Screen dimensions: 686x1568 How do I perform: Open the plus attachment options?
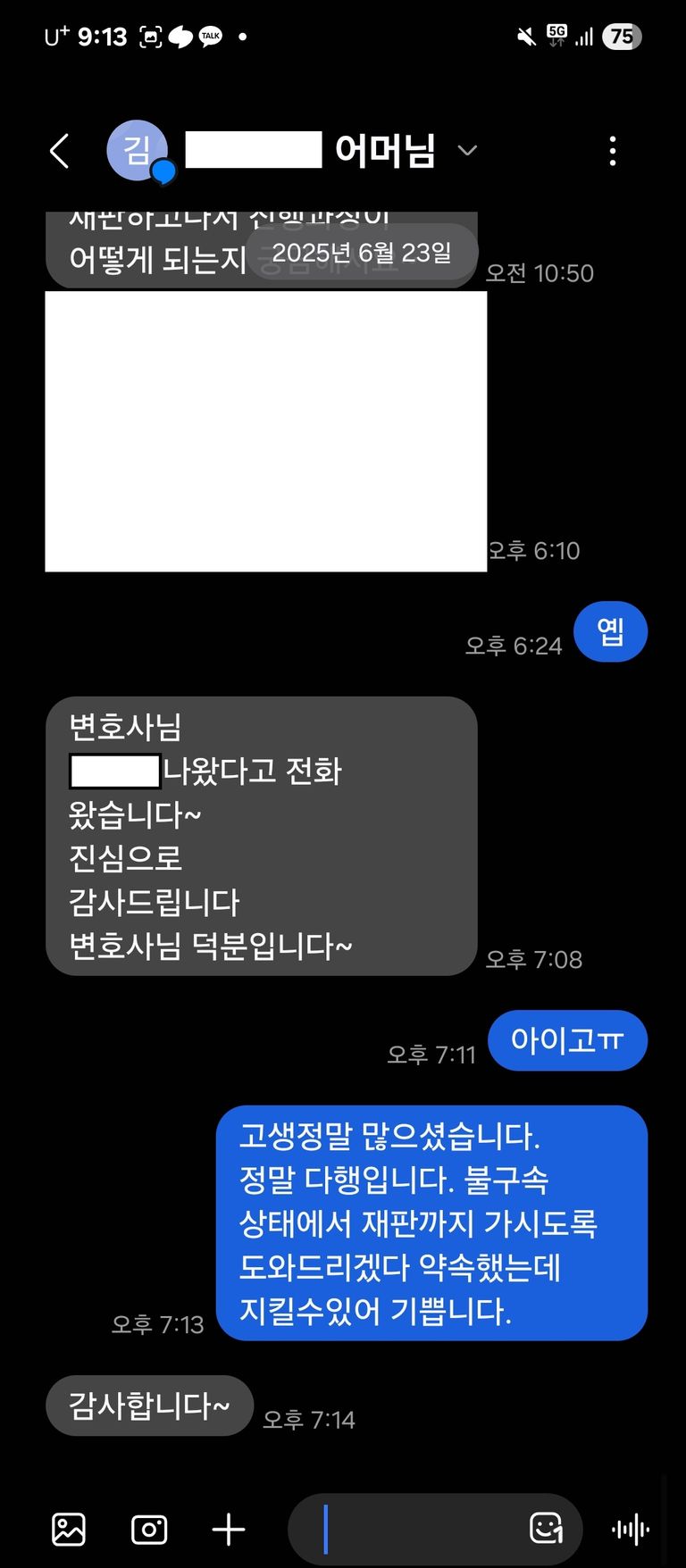(x=229, y=1530)
